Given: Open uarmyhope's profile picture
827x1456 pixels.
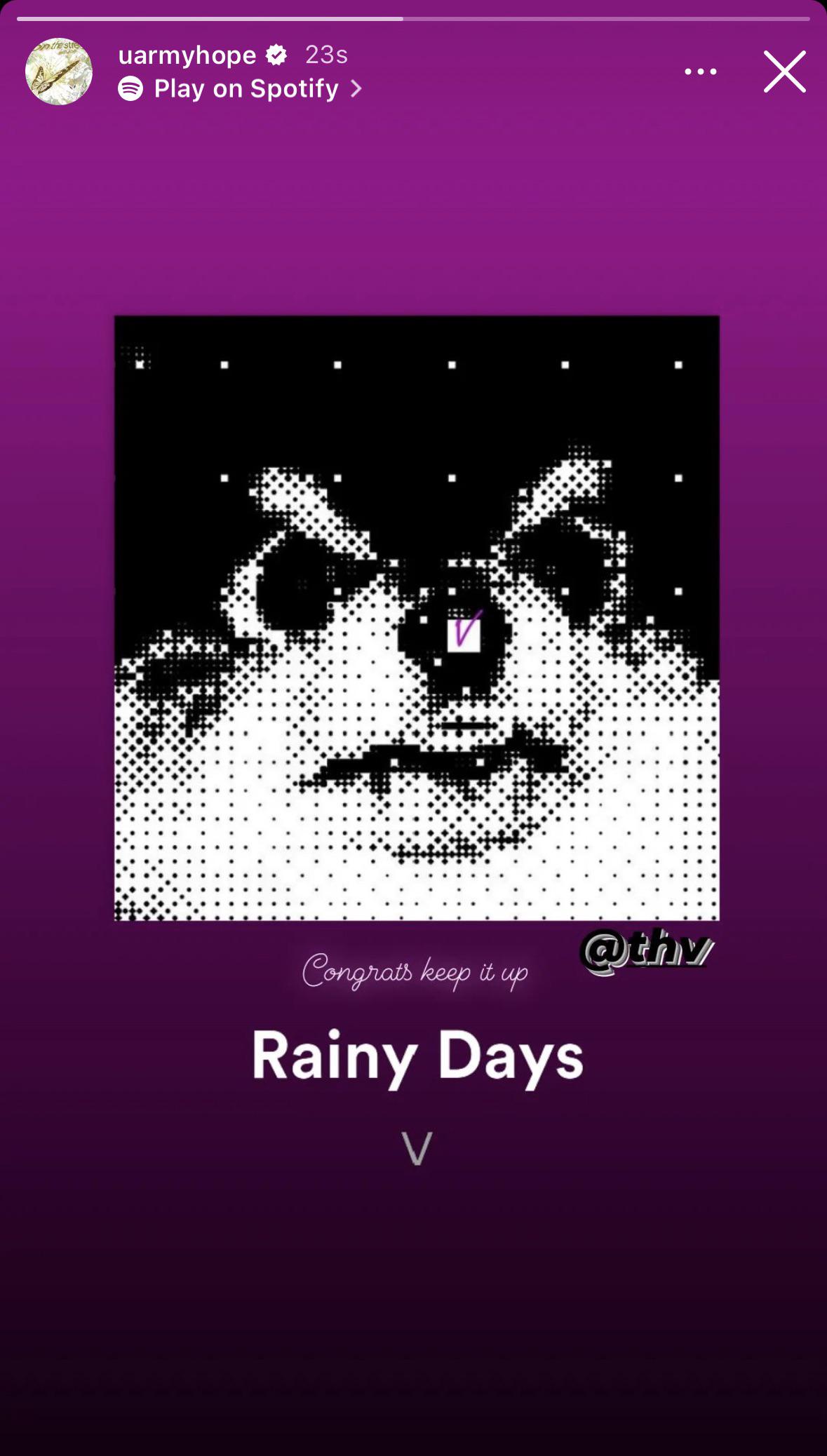Looking at the screenshot, I should (x=59, y=72).
